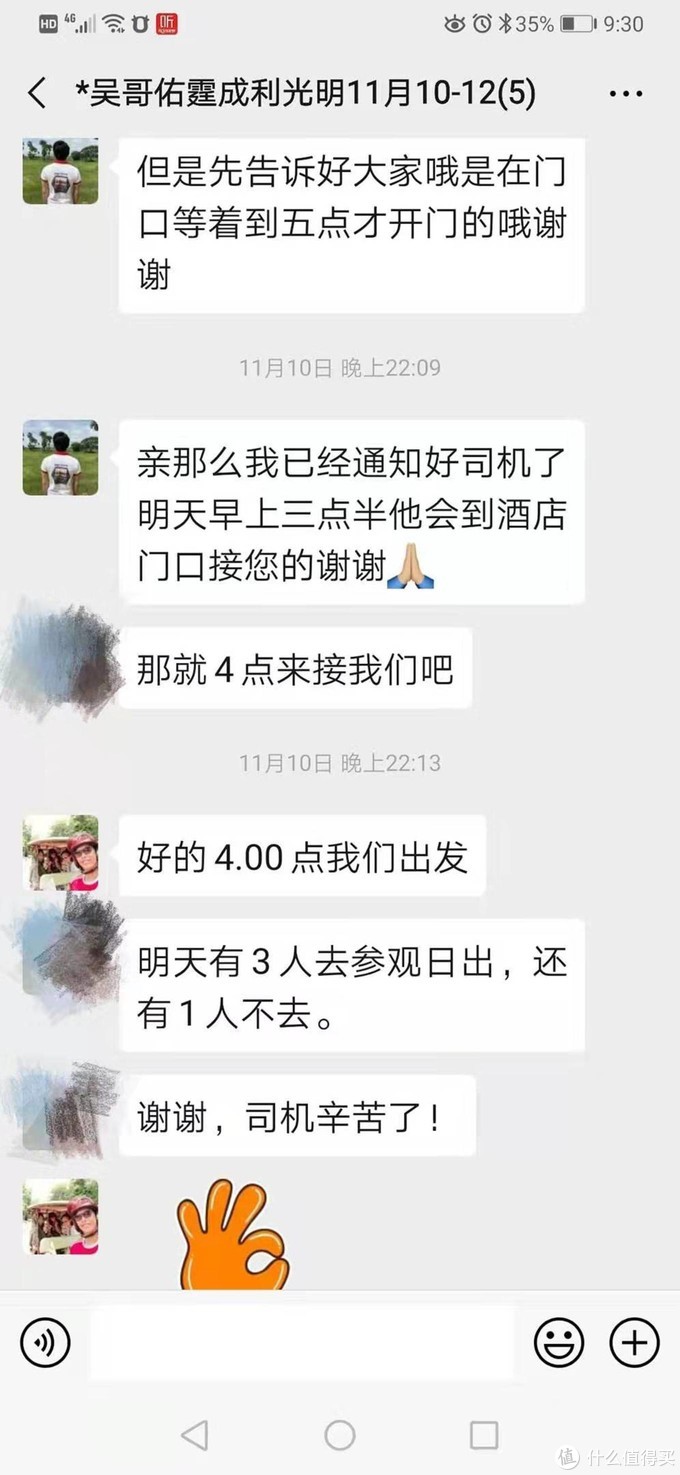The image size is (680, 1475).
Task: Go back from the group chat
Action: 38,94
